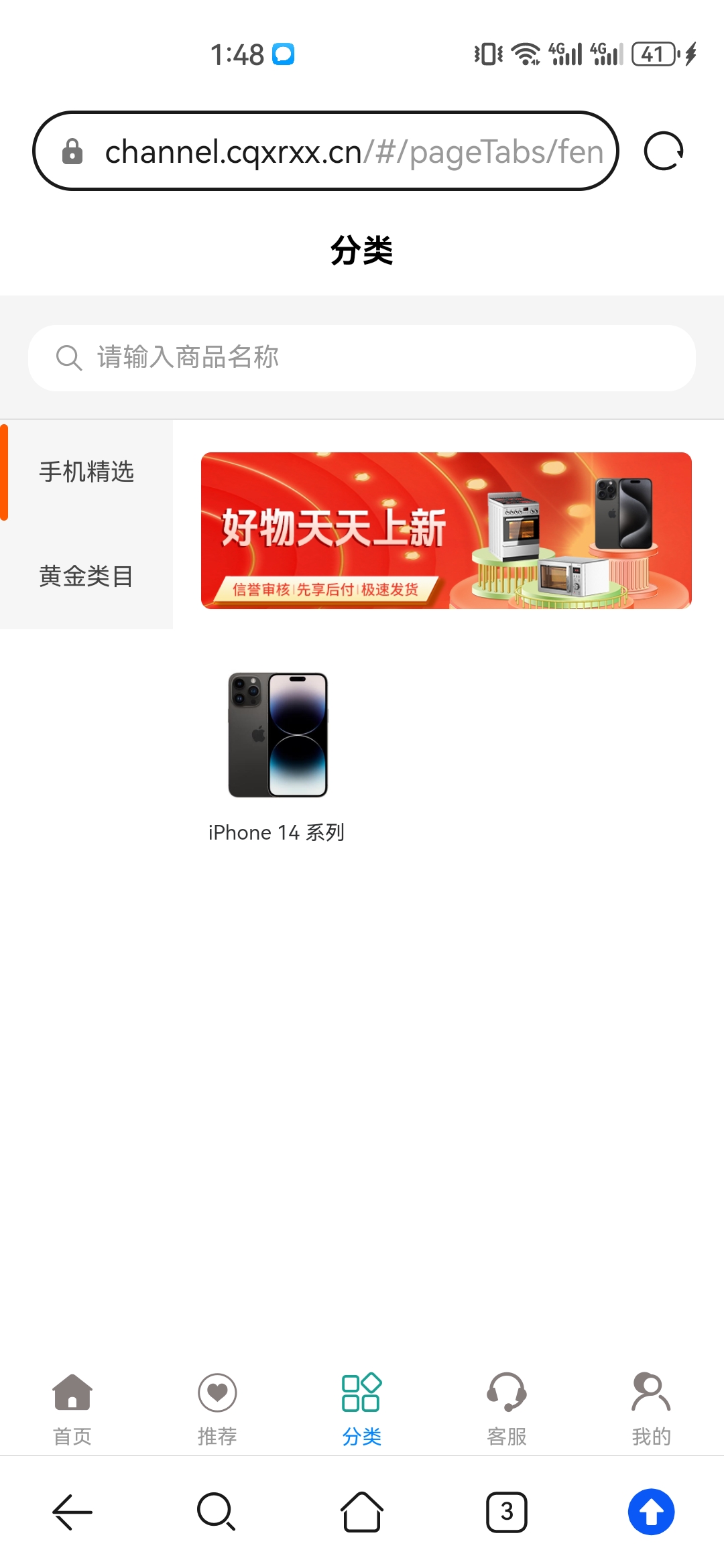Open the iPhone 14 系列 item
Screen dimensions: 724x1568
[x=277, y=757]
